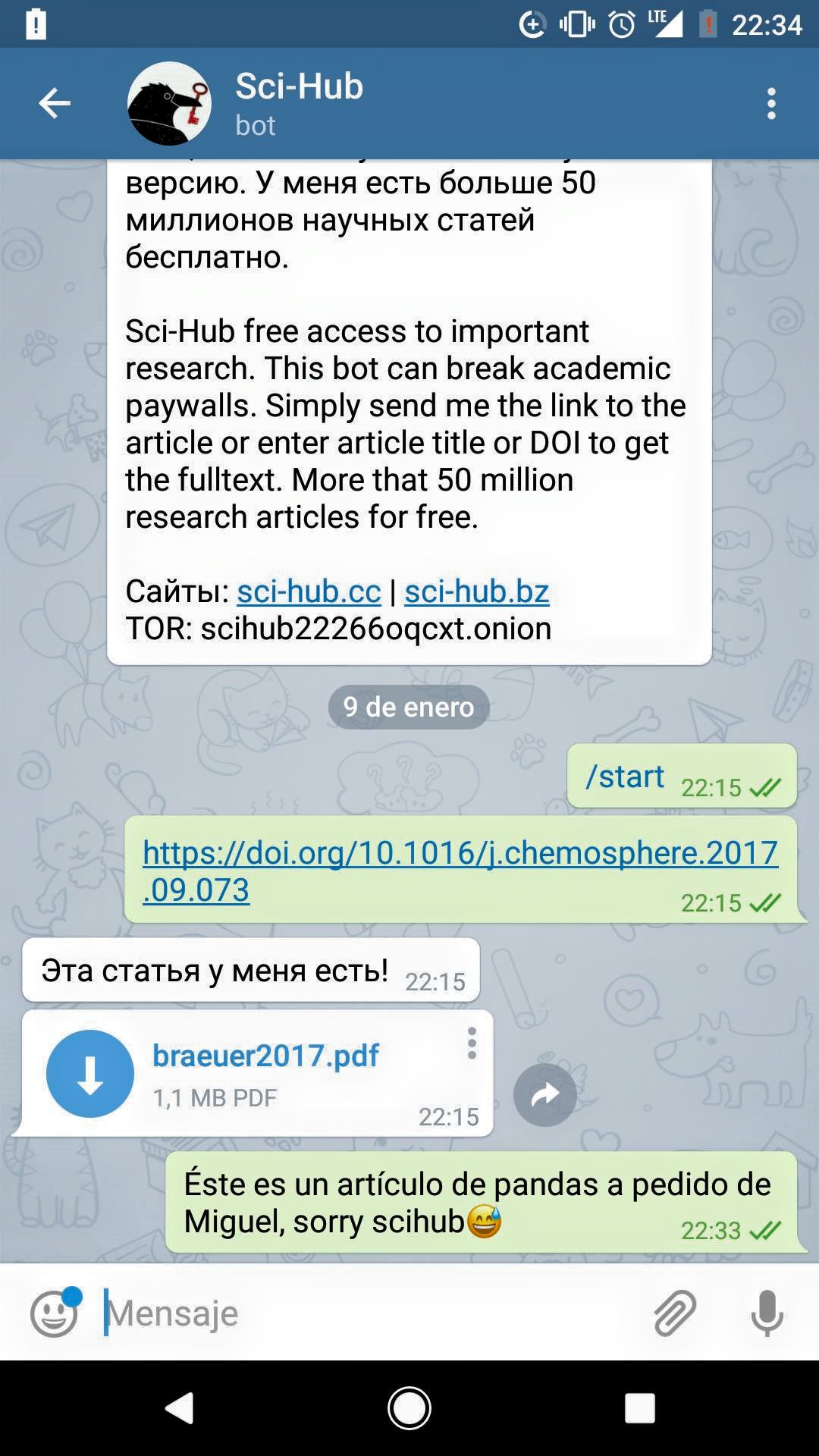This screenshot has height=1456, width=819.
Task: Open the emoji picker
Action: (54, 1313)
